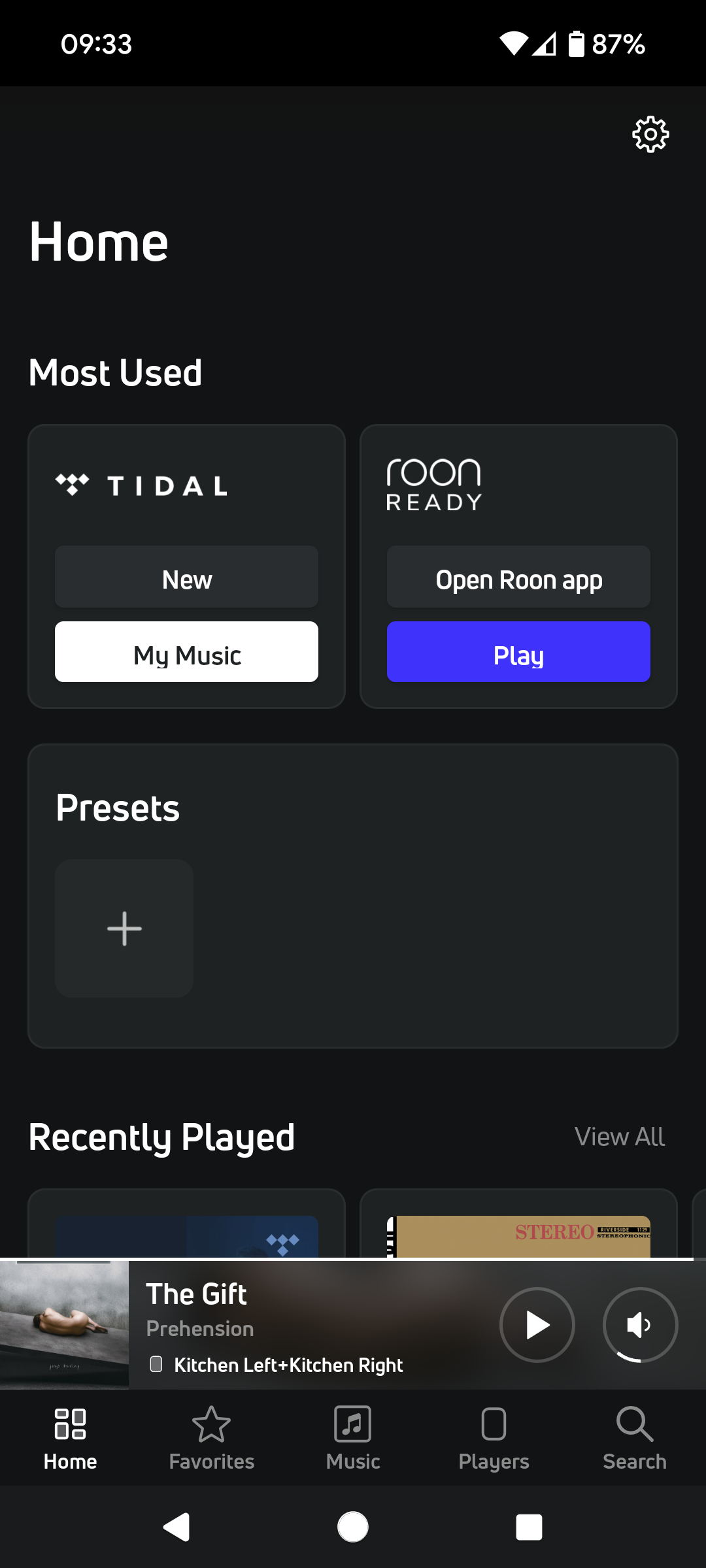Add a new preset with the plus tile
706x1568 pixels.
tap(124, 928)
